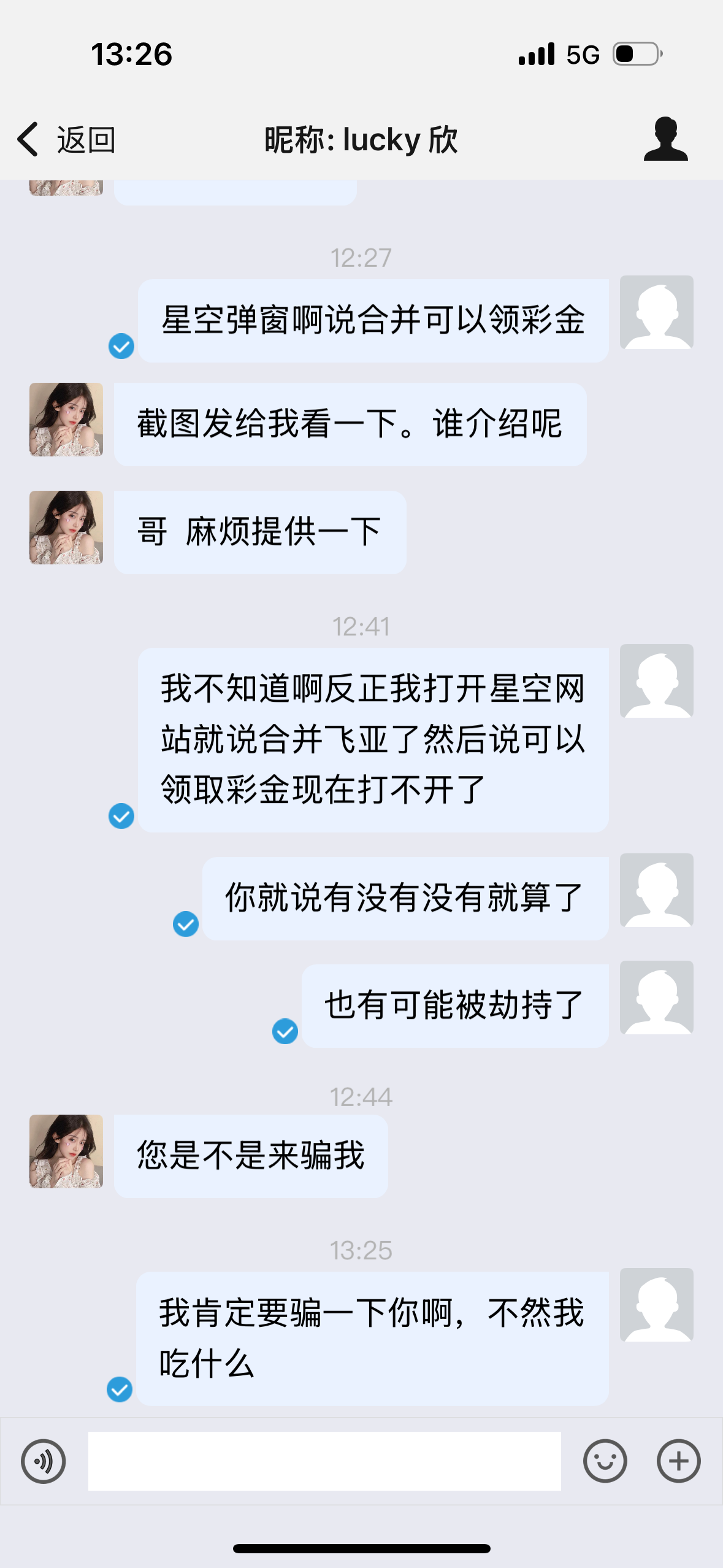Switch to voice message input
The image size is (723, 1568).
tap(44, 1461)
